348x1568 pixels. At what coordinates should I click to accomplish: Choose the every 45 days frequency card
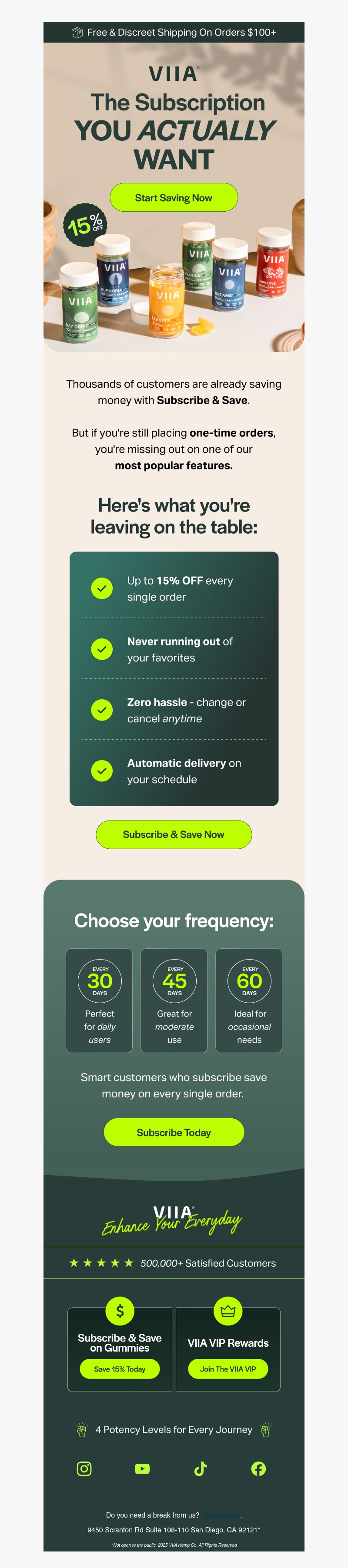(x=174, y=1001)
